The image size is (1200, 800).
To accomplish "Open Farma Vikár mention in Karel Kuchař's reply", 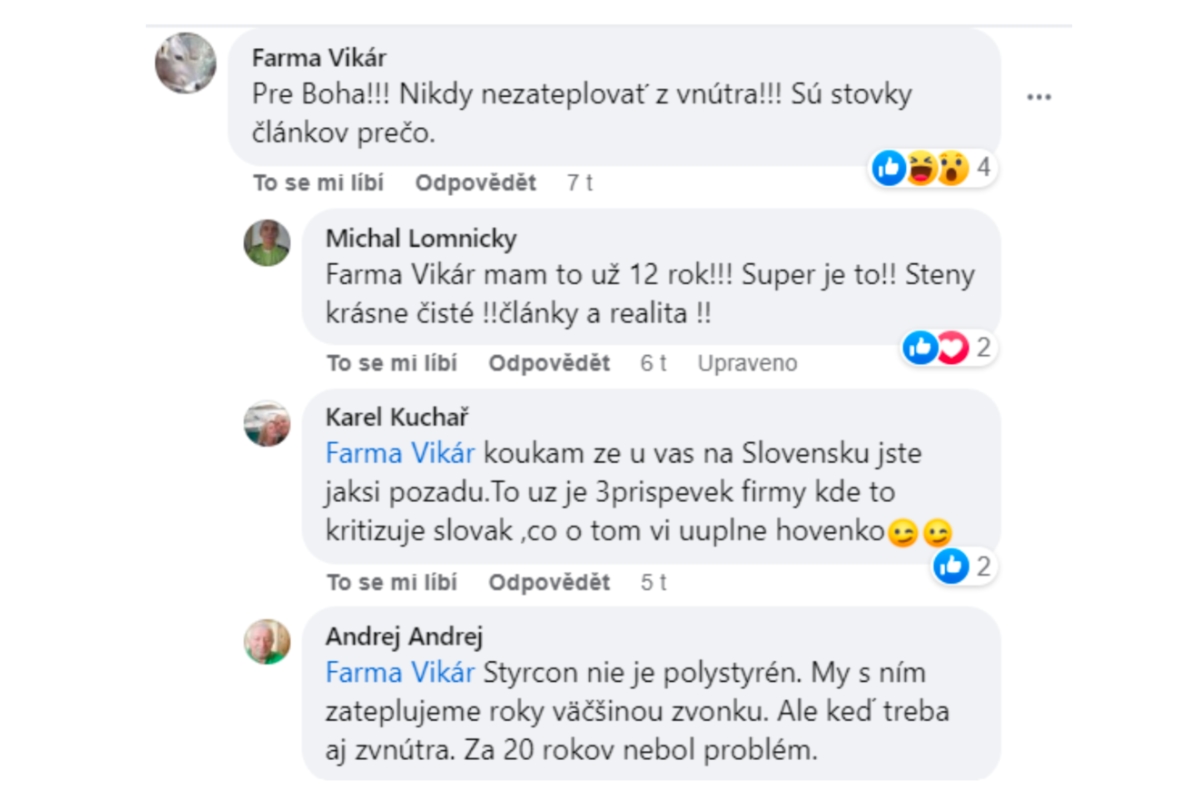I will pos(400,453).
